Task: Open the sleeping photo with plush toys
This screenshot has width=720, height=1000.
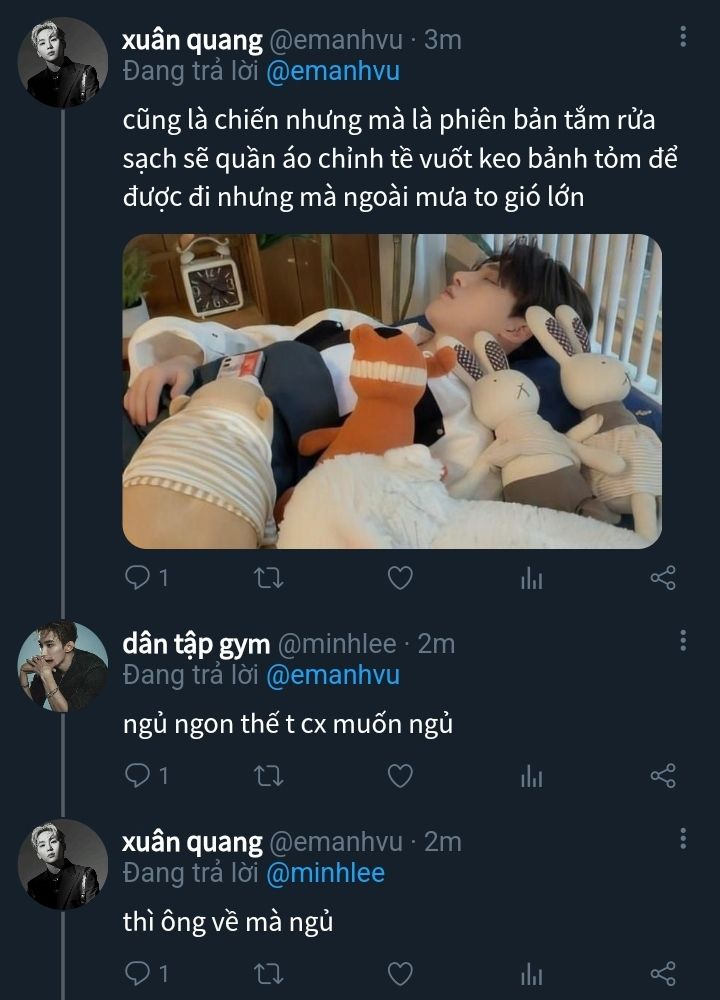Action: 391,391
